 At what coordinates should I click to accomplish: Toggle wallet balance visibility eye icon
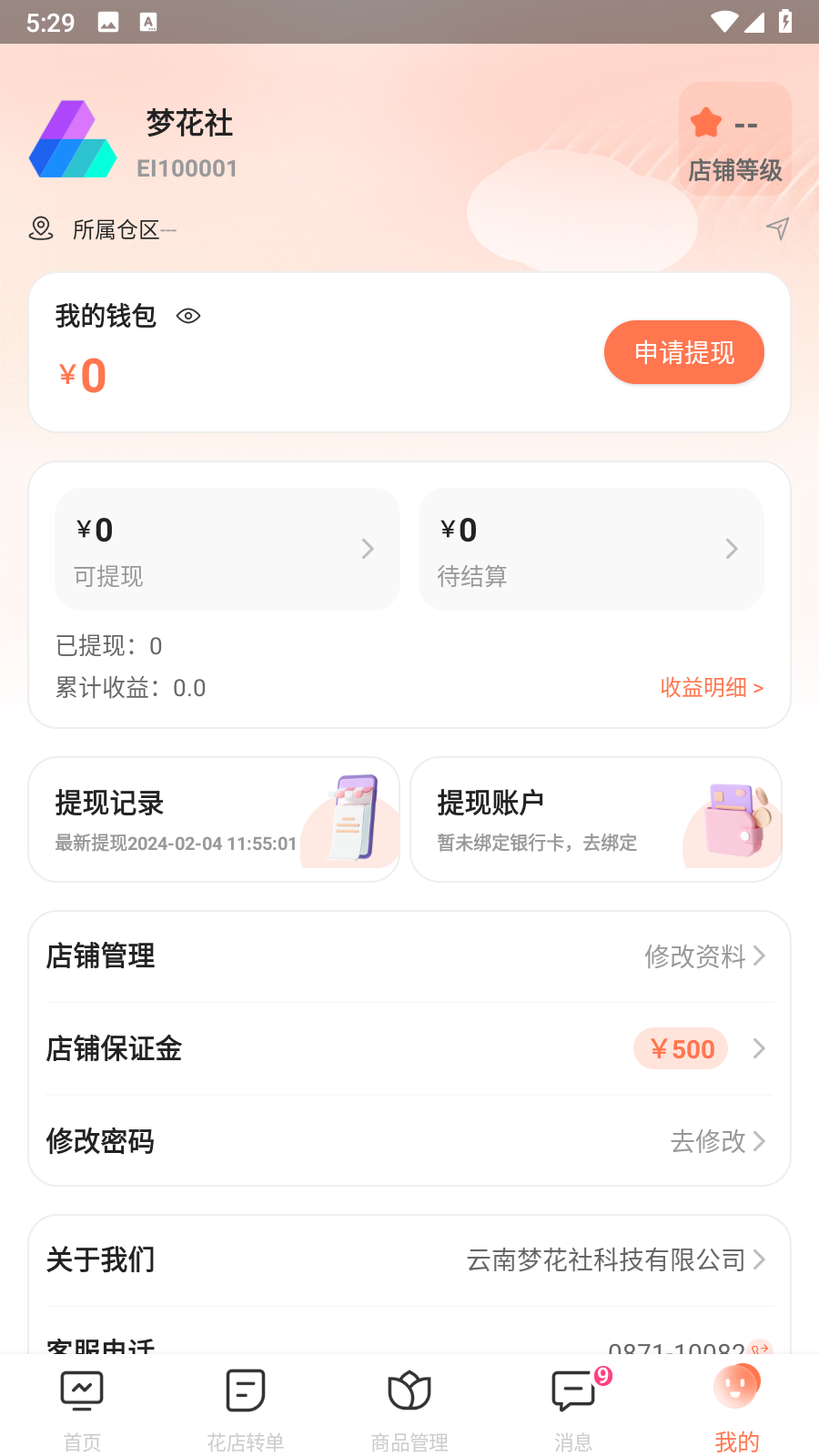point(188,315)
